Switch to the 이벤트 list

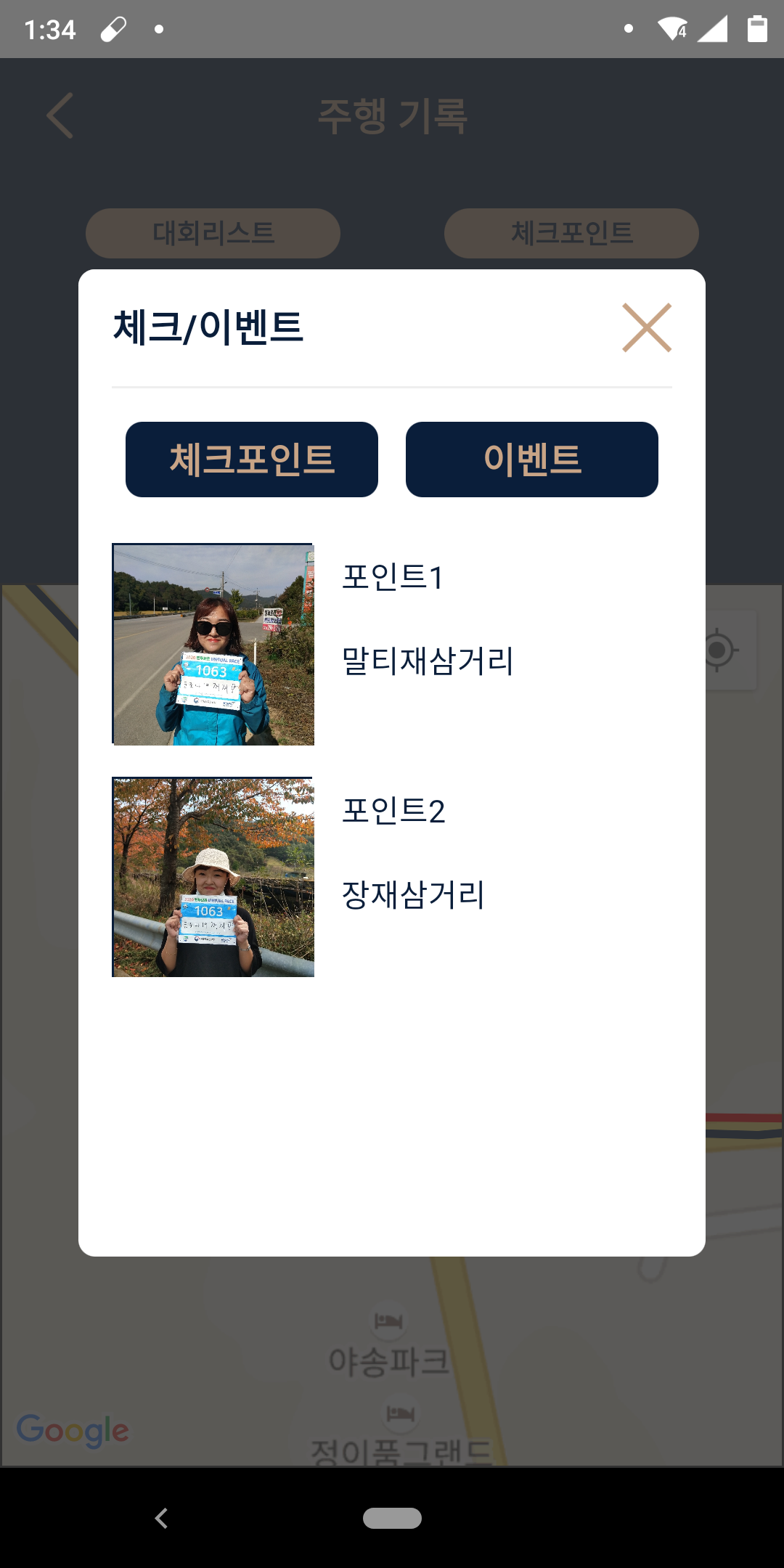[532, 460]
